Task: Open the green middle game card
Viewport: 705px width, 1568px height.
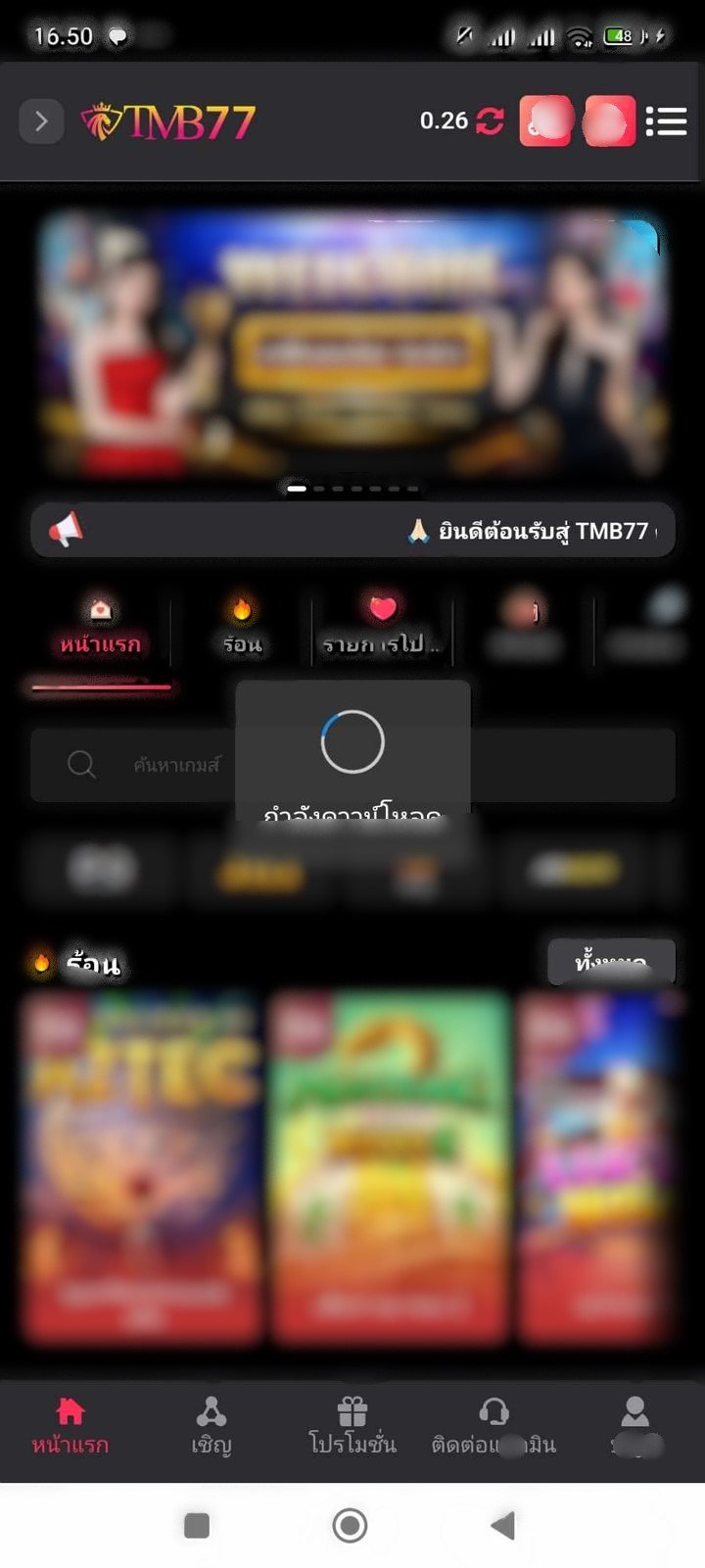Action: (390, 1165)
